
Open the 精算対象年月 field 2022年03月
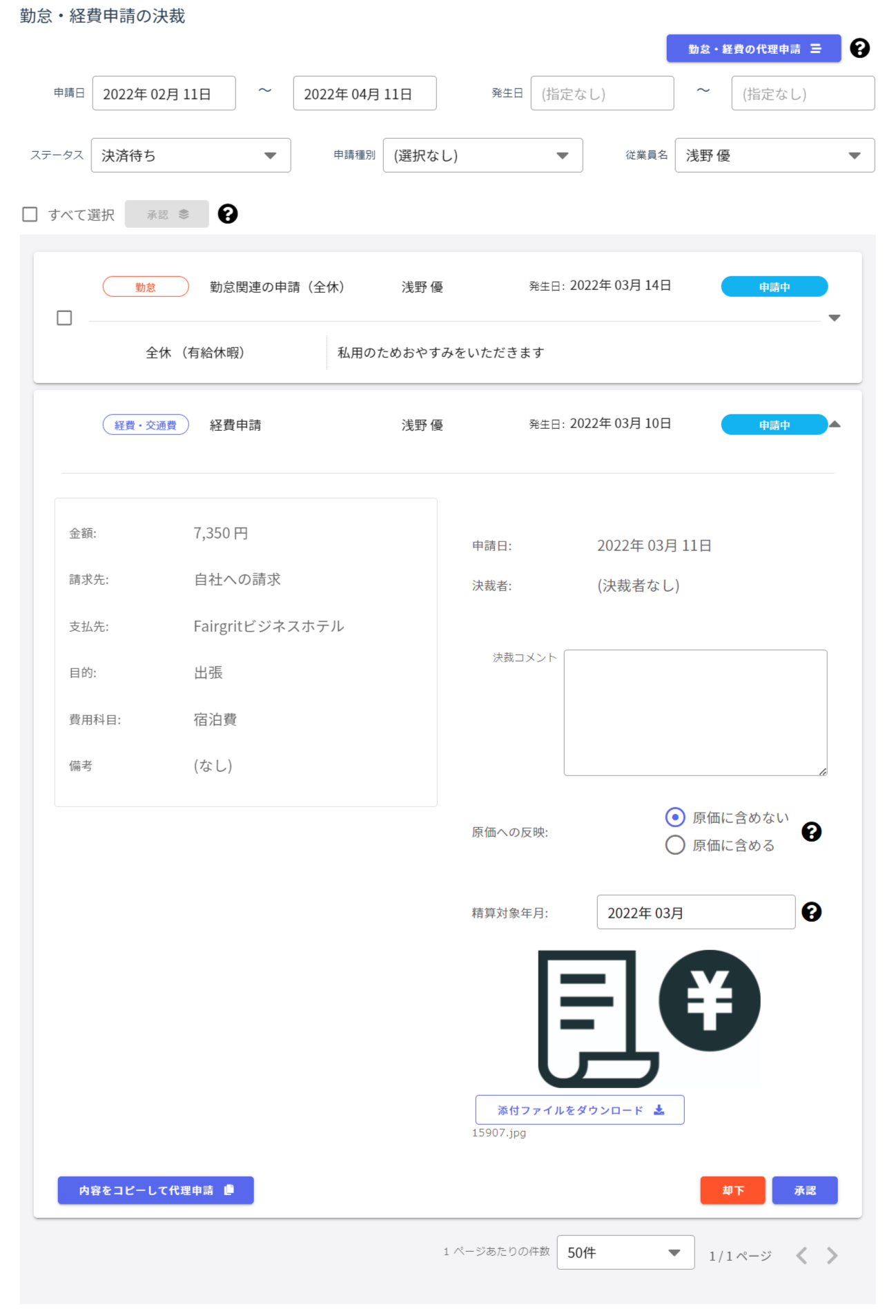(695, 913)
